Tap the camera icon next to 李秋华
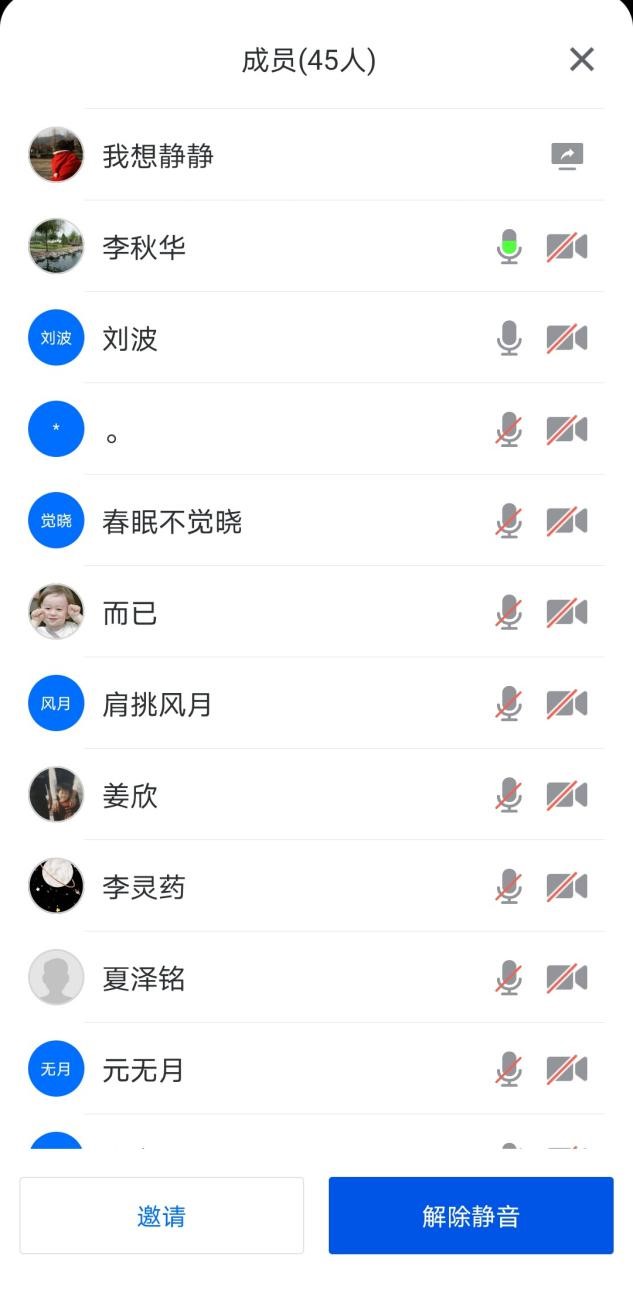Viewport: 633px width, 1314px height. click(567, 247)
